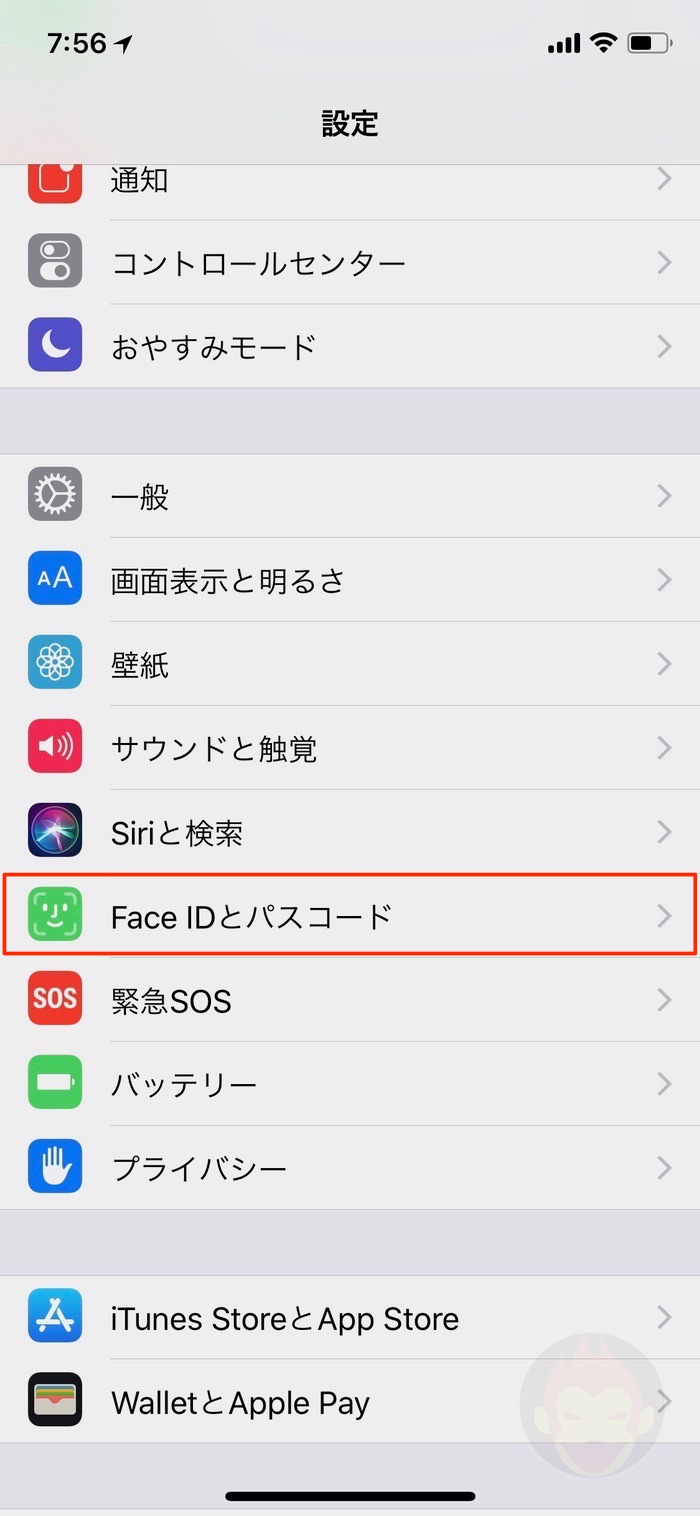Screen dimensions: 700x1516
Task: Open おやすみモード settings
Action: pos(350,347)
